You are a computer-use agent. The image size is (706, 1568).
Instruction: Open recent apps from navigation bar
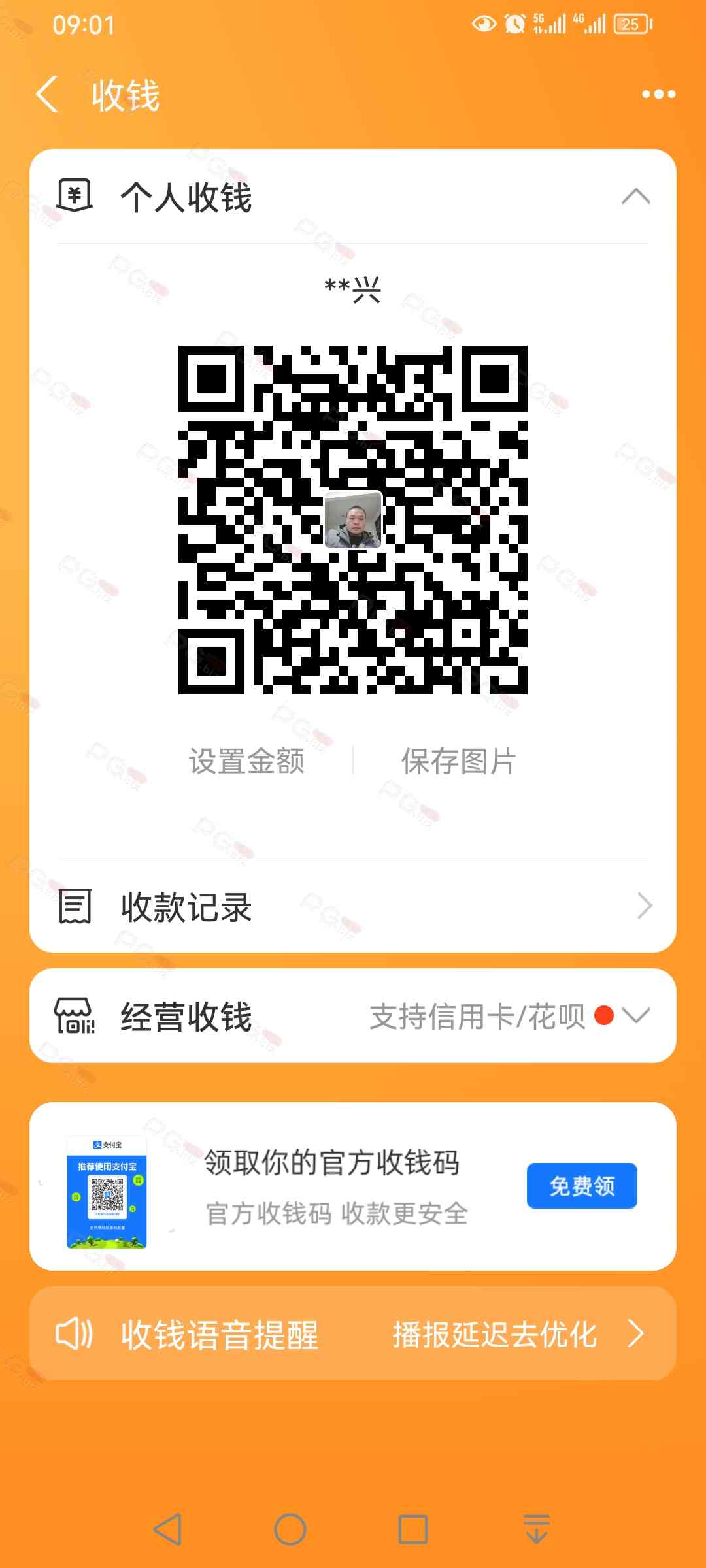[x=413, y=1529]
